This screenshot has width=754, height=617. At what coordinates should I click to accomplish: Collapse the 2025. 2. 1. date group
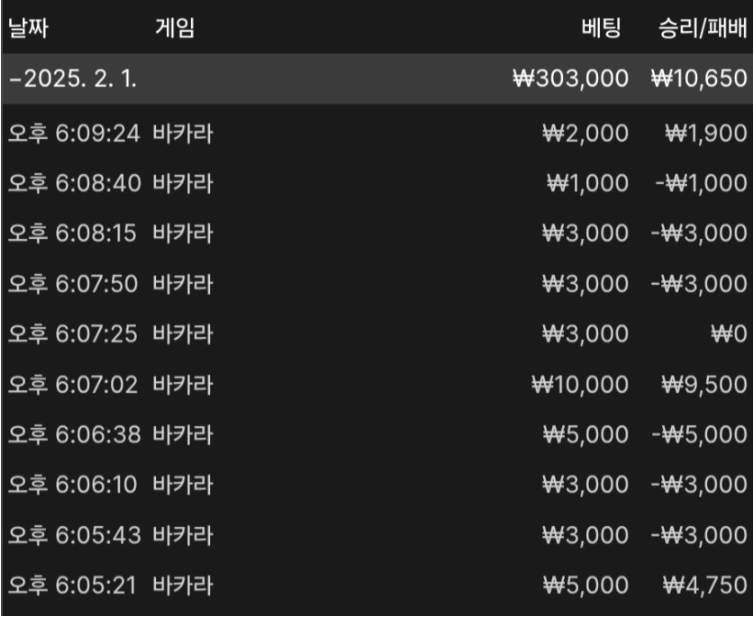[x=72, y=79]
